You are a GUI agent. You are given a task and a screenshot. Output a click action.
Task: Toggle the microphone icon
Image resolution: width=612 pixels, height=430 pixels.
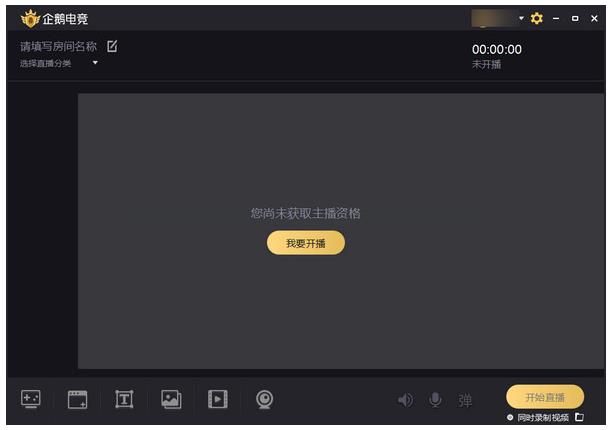435,400
